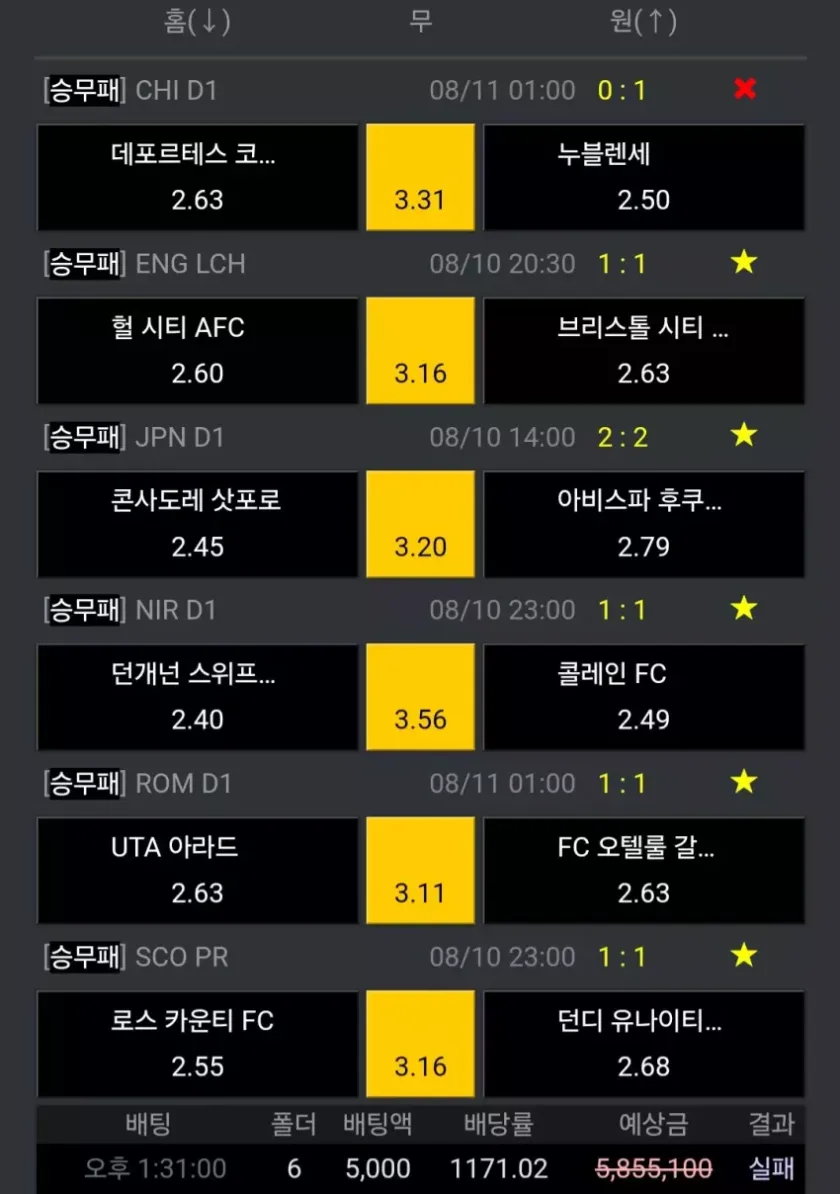Image resolution: width=840 pixels, height=1194 pixels.
Task: Select the 3.16 draw for SCO PR
Action: 420,1043
